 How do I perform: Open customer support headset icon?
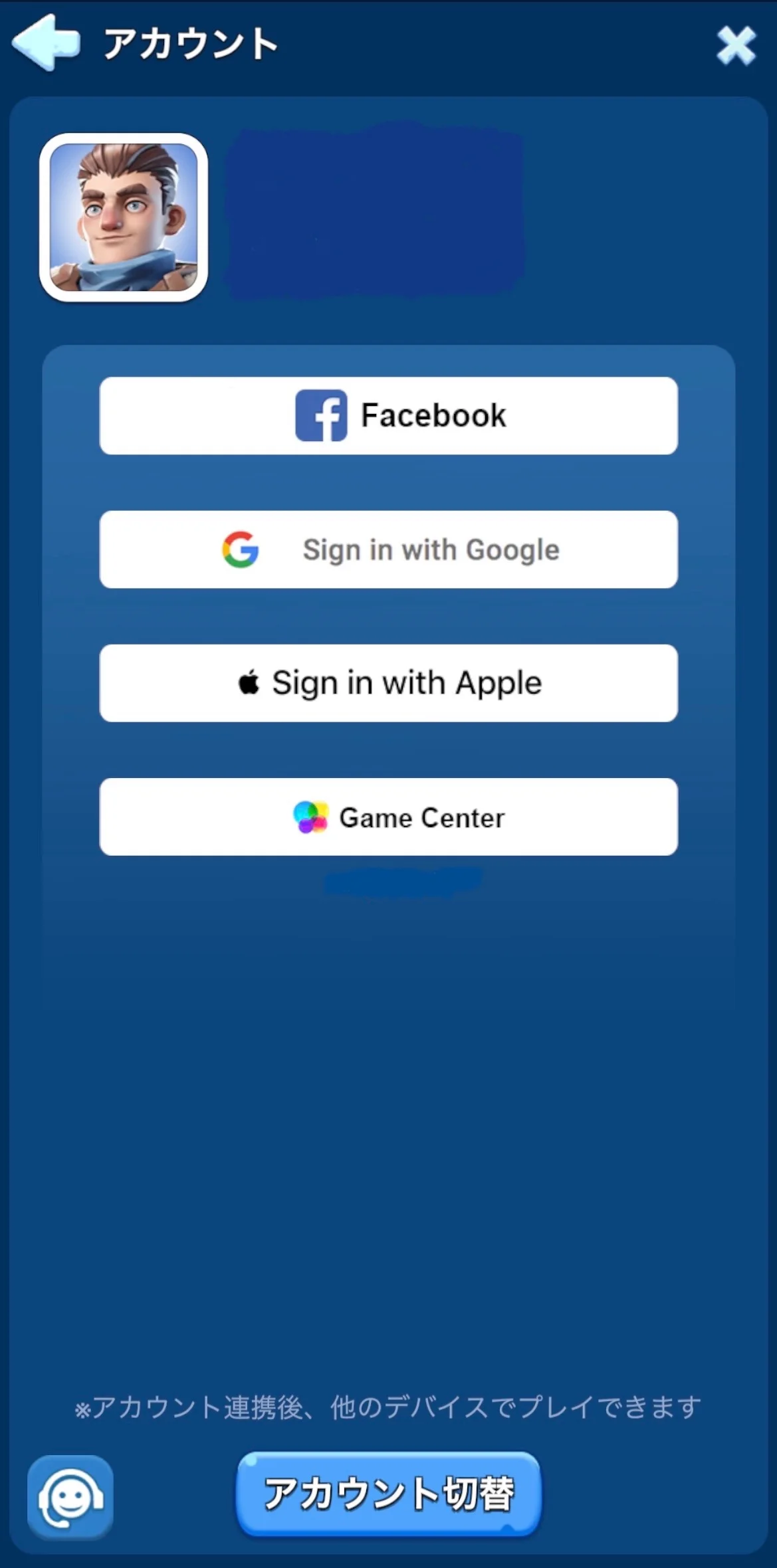tap(70, 1497)
